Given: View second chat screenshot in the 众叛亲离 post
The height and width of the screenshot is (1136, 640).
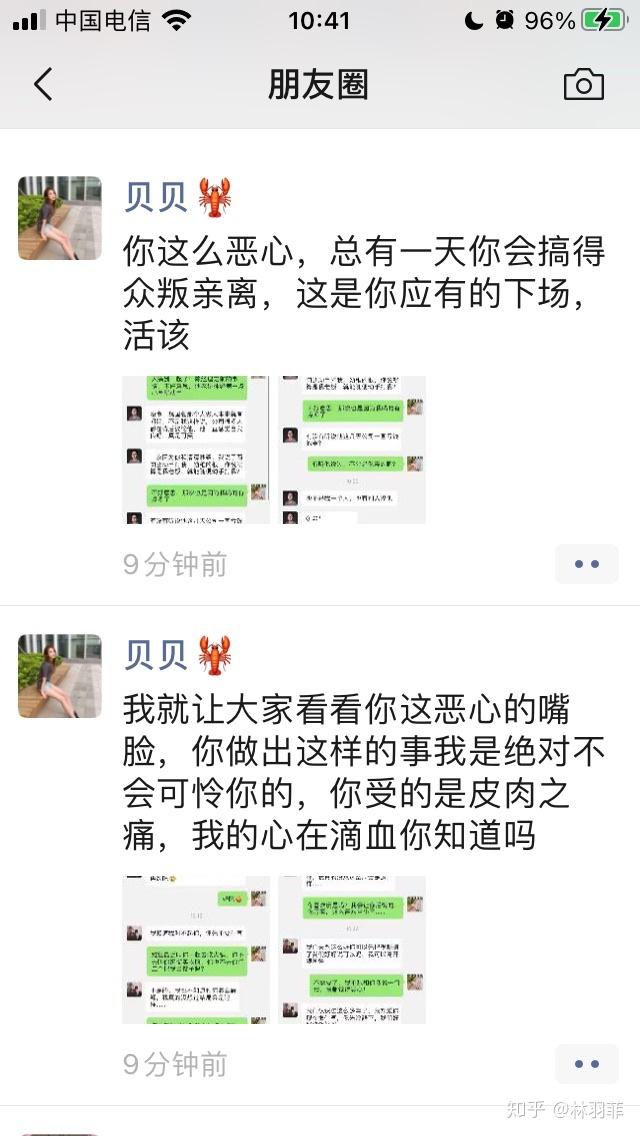Looking at the screenshot, I should [x=352, y=450].
